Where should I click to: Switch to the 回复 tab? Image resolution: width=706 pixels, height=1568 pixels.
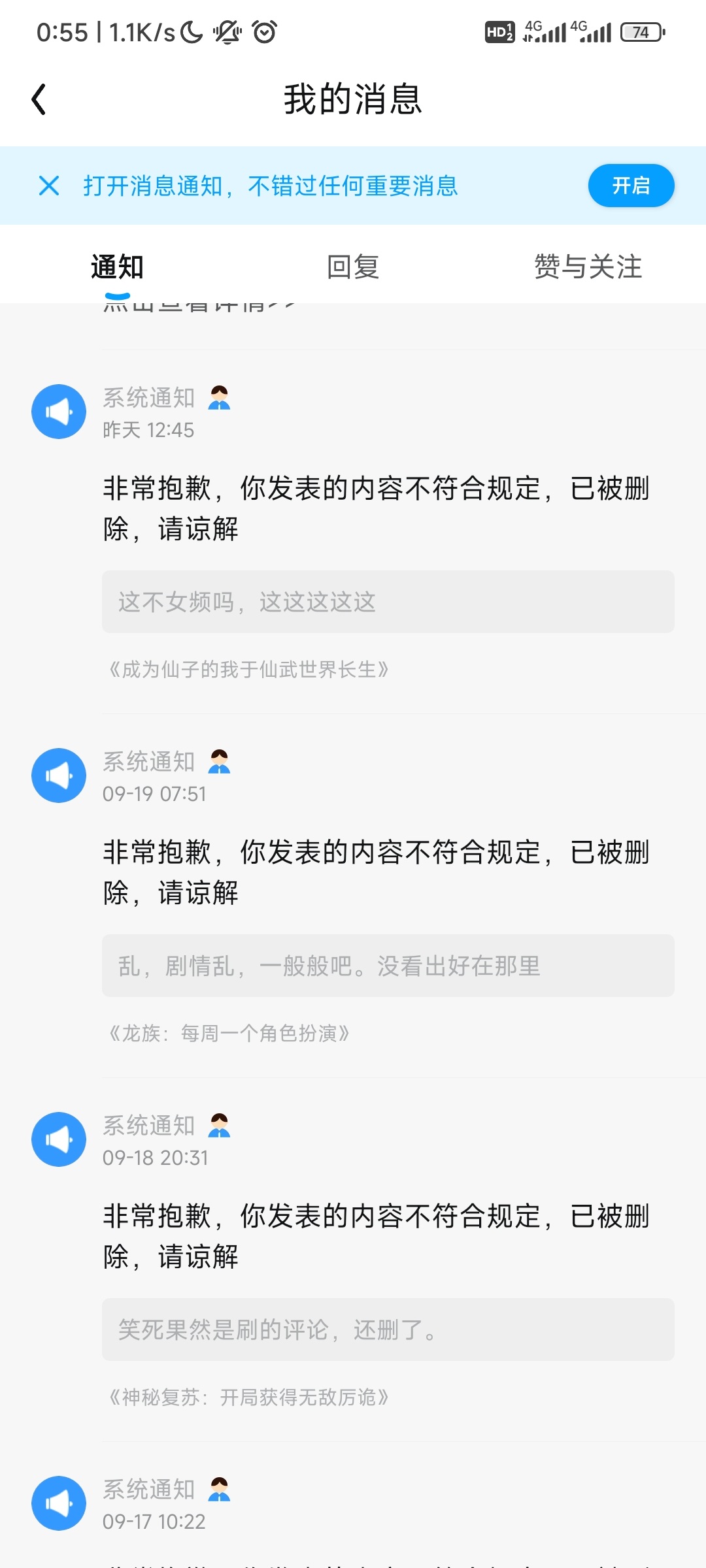click(353, 267)
